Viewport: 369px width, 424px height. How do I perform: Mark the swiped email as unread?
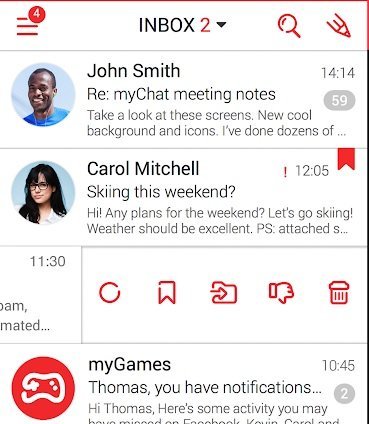click(110, 293)
